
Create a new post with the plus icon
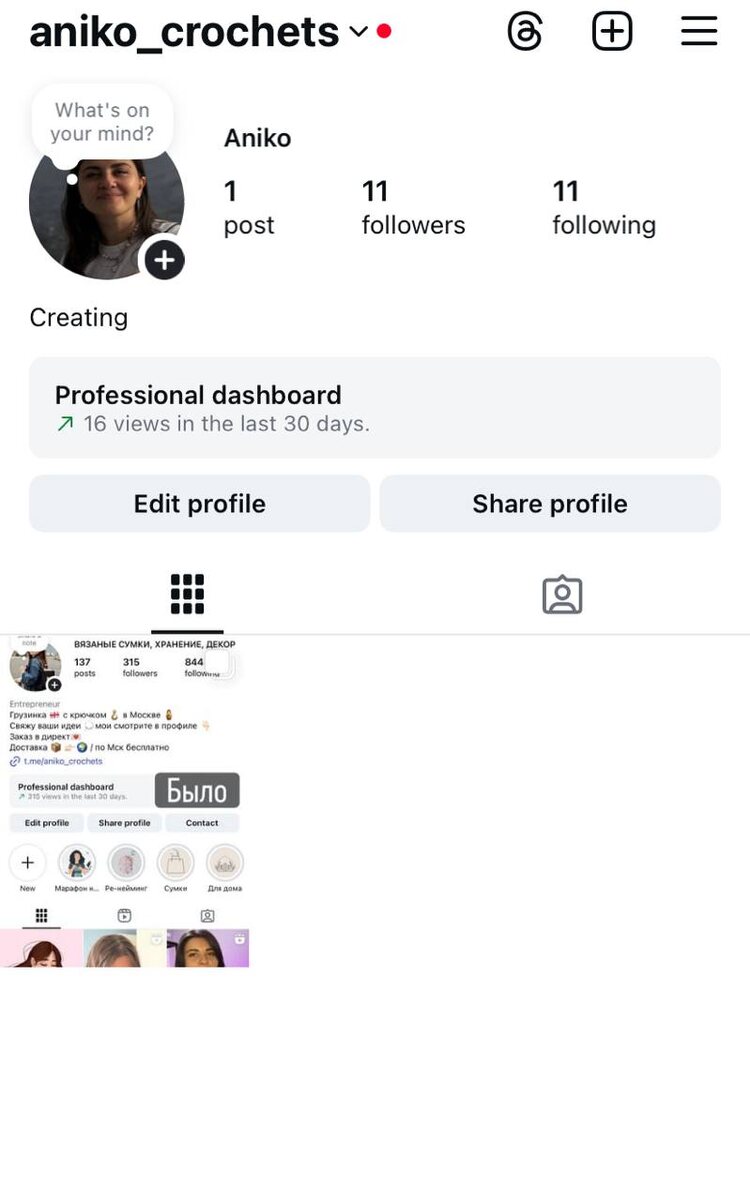(x=612, y=32)
